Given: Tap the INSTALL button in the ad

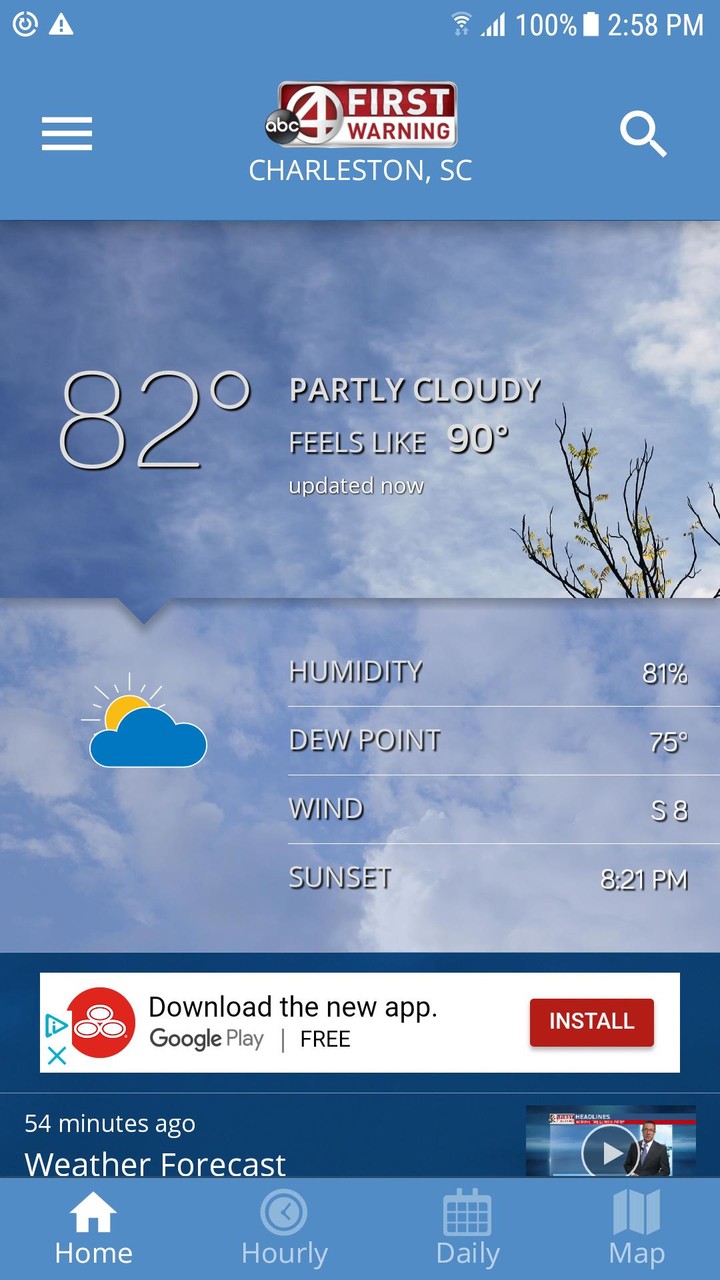Looking at the screenshot, I should coord(591,1022).
